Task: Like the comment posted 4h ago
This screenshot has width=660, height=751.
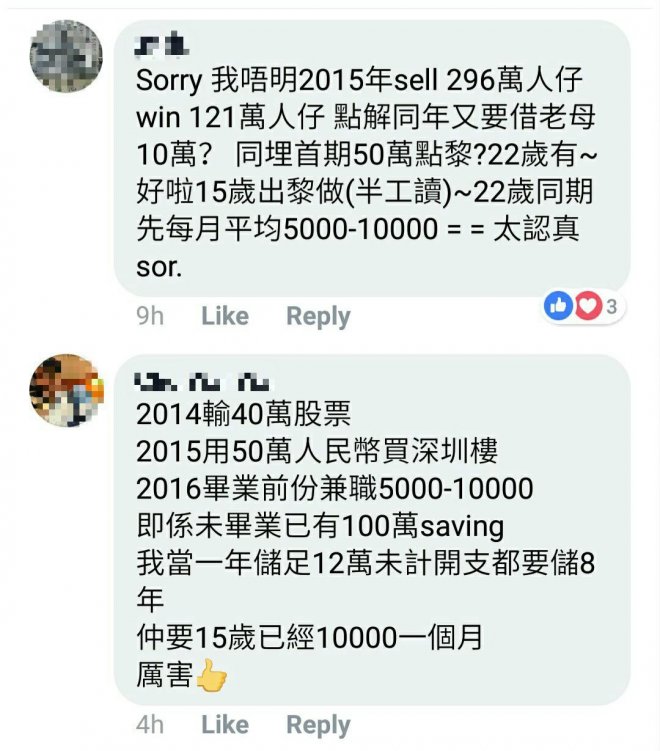Action: pos(224,724)
